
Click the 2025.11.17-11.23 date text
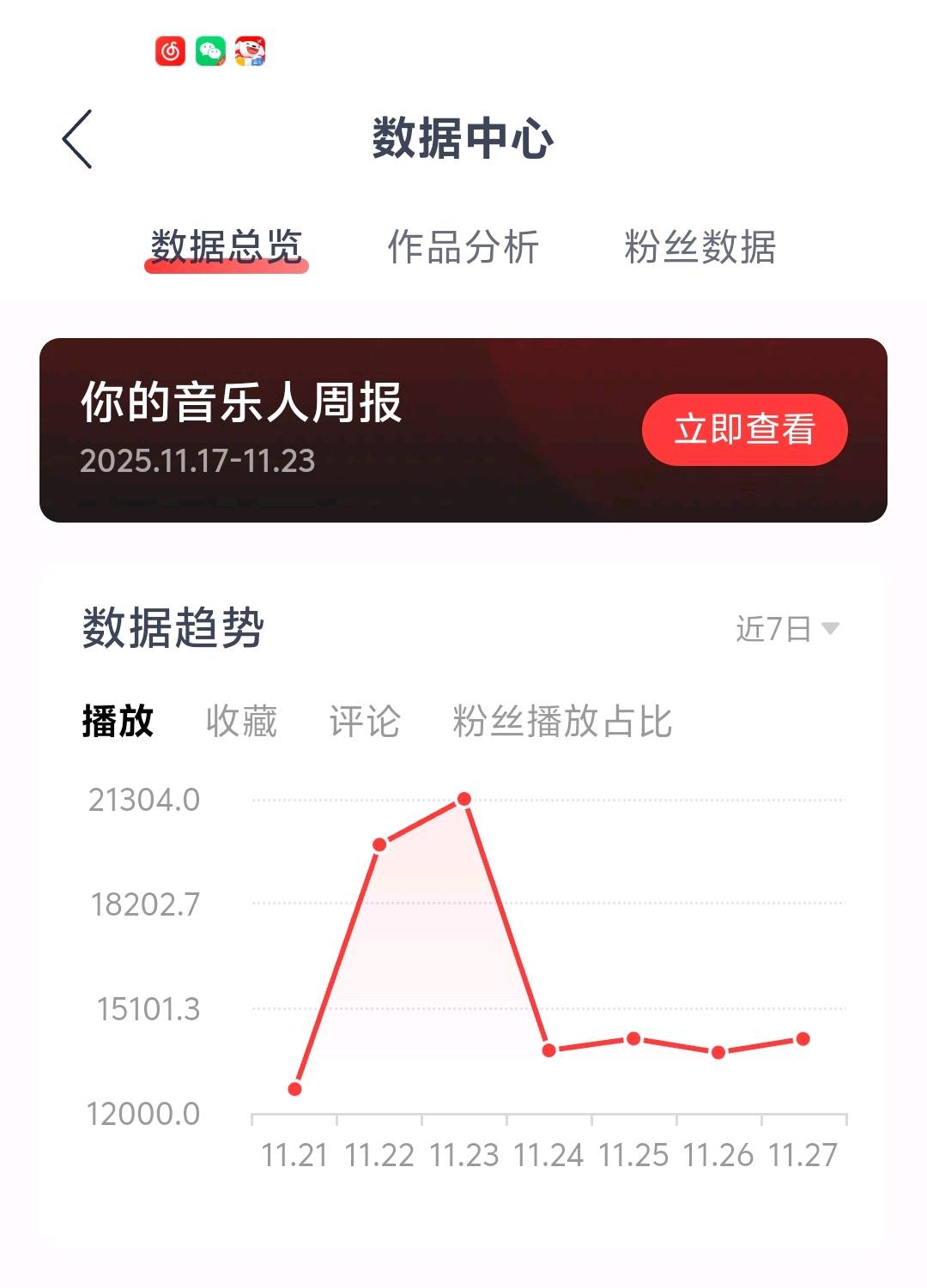[199, 462]
